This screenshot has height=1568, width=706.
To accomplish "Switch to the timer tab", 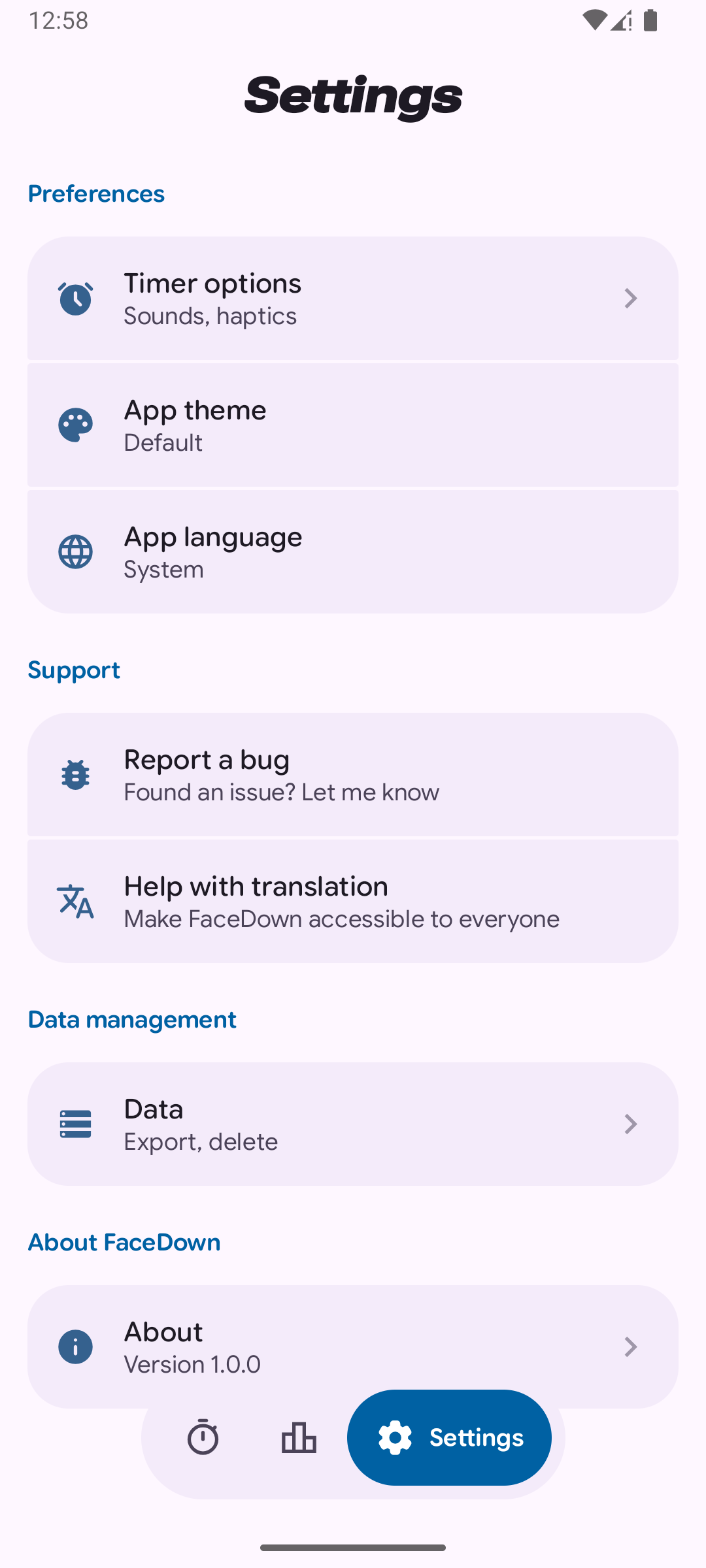I will [203, 1437].
